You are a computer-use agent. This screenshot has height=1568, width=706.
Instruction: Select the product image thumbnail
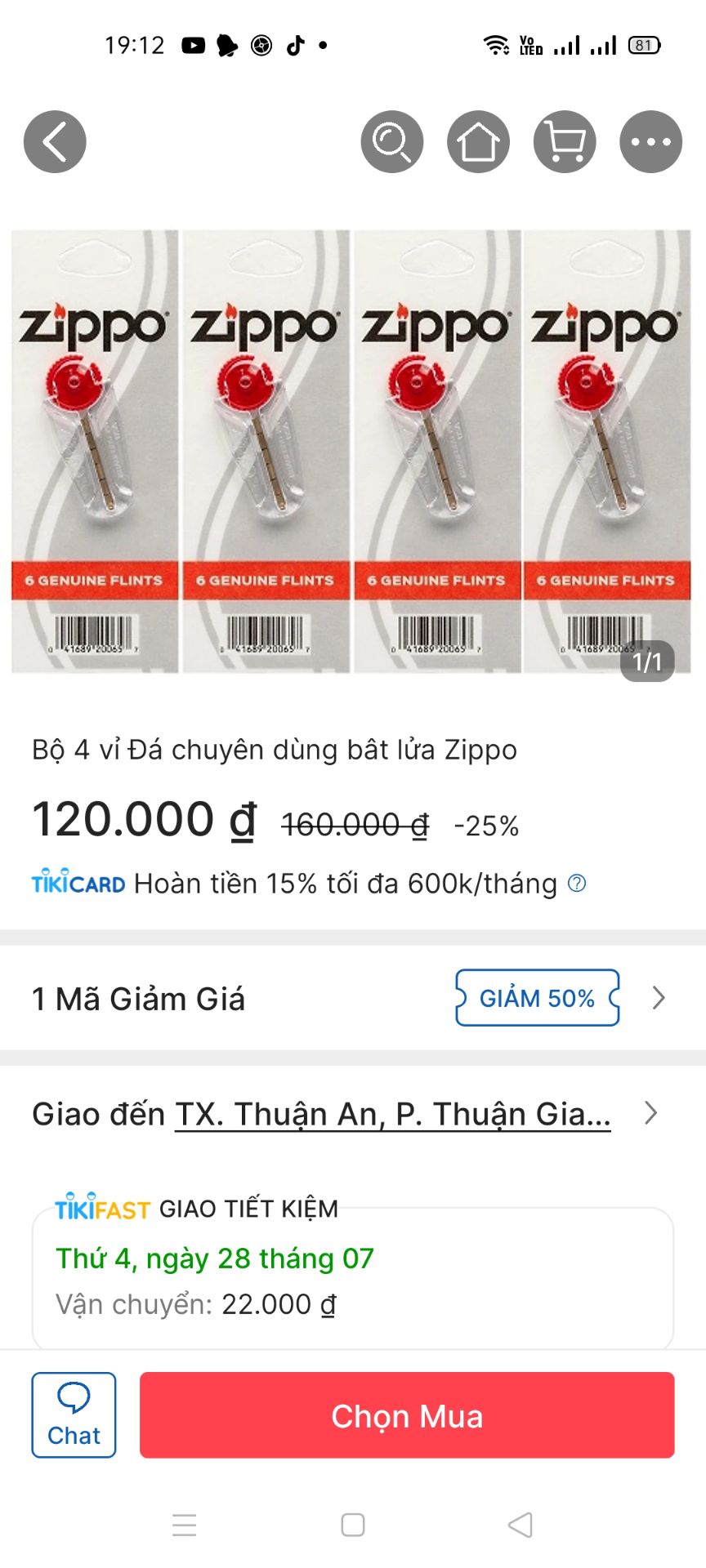(x=353, y=449)
